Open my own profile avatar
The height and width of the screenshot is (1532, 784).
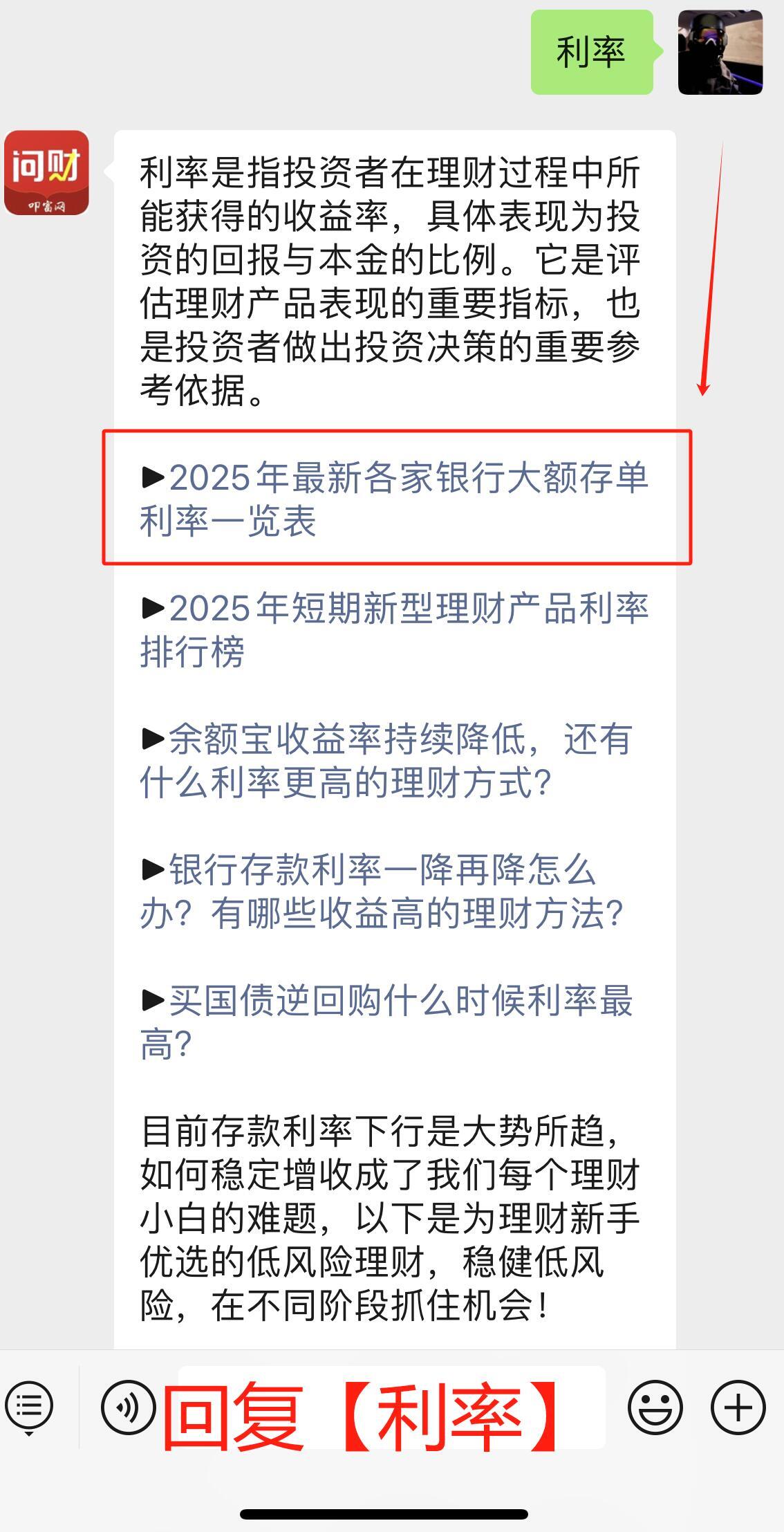pyautogui.click(x=720, y=53)
